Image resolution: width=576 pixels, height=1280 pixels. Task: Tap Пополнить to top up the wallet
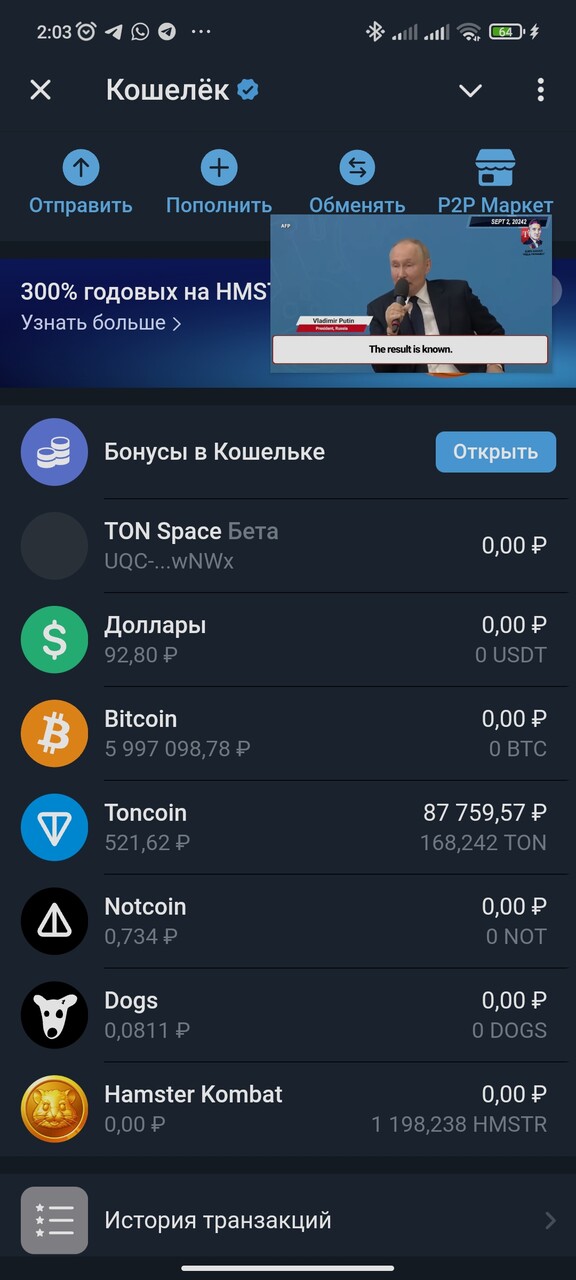(219, 183)
